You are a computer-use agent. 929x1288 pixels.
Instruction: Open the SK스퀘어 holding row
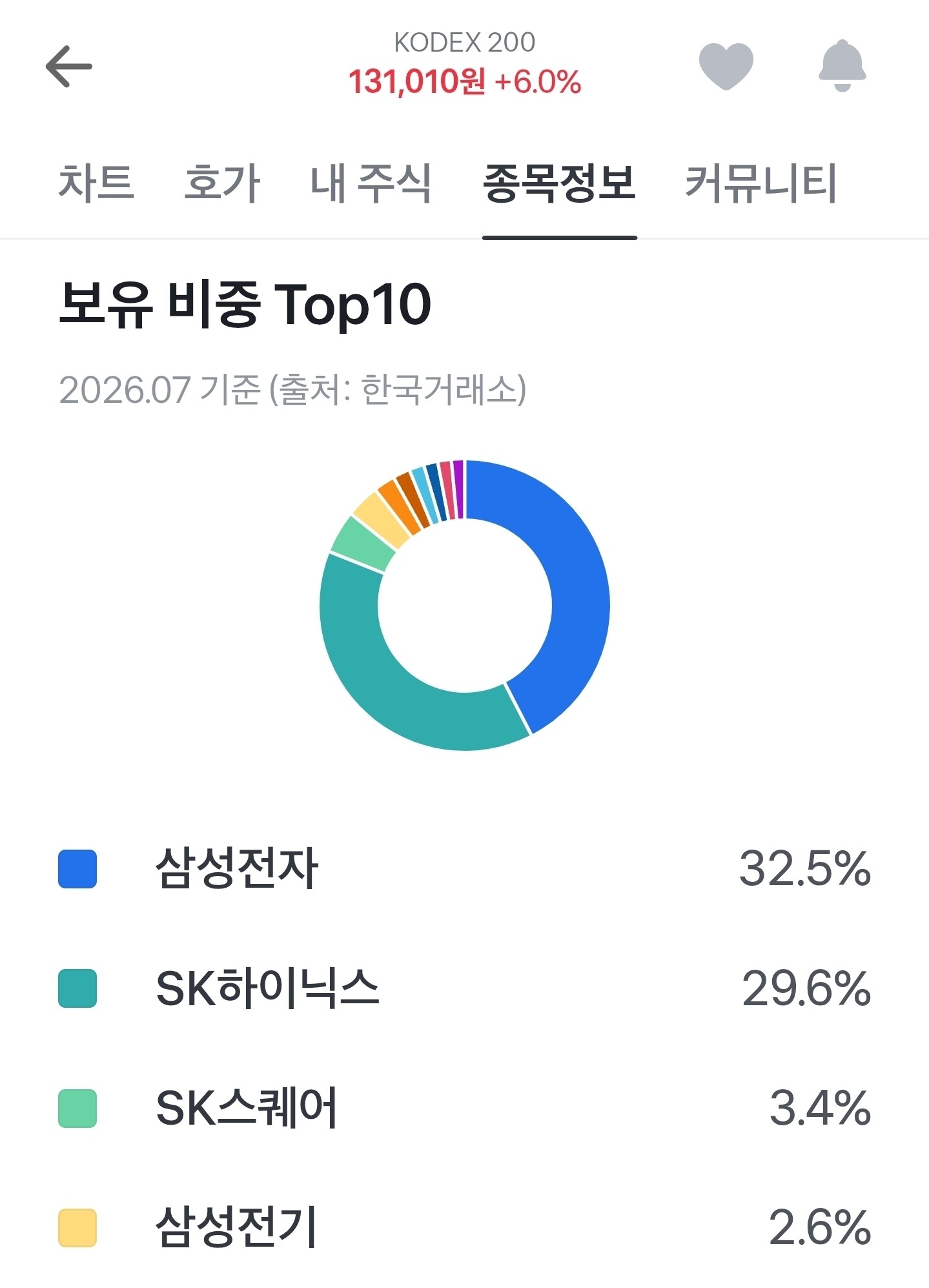click(x=465, y=1108)
